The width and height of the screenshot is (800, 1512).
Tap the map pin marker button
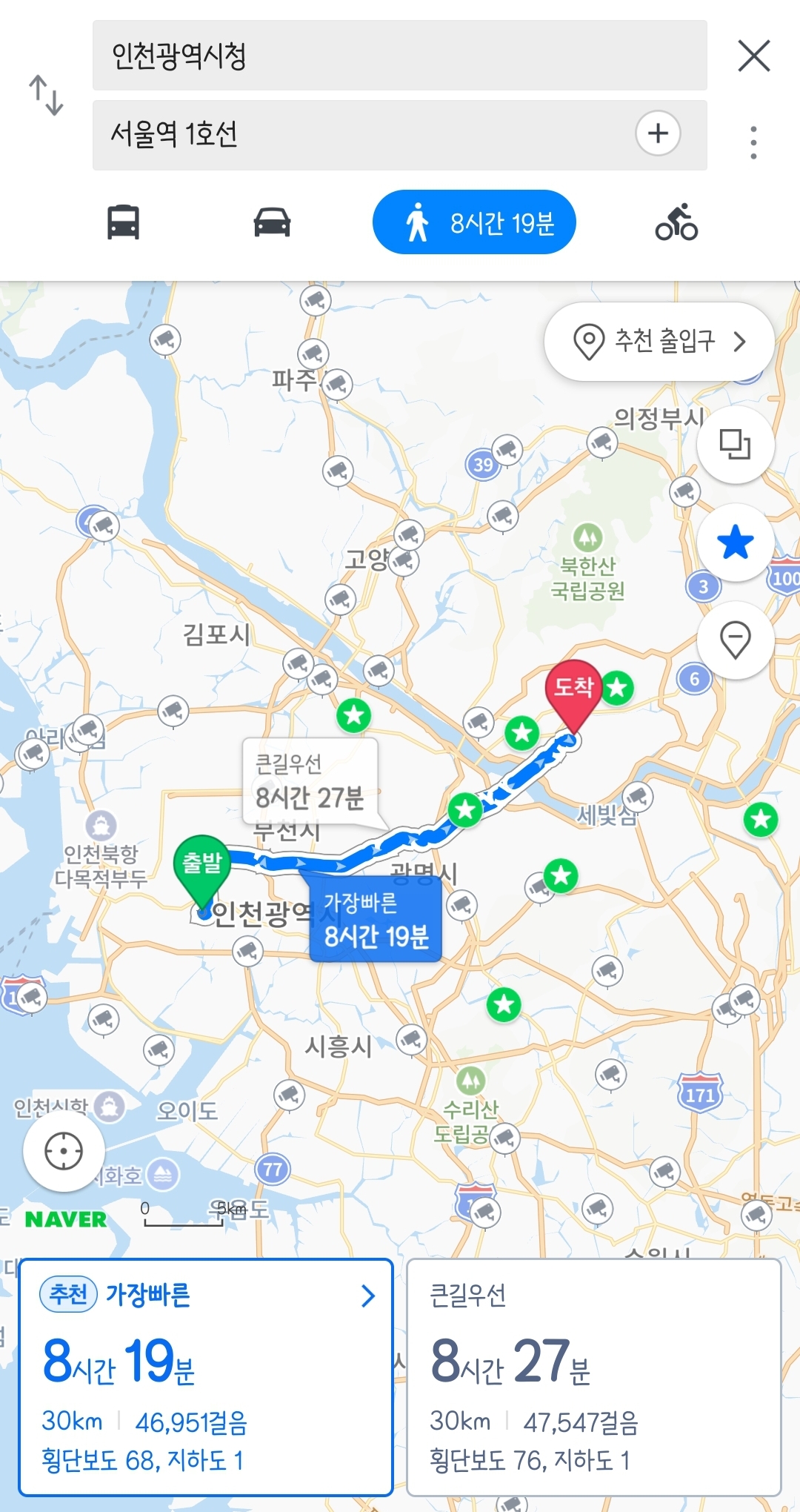(x=735, y=640)
